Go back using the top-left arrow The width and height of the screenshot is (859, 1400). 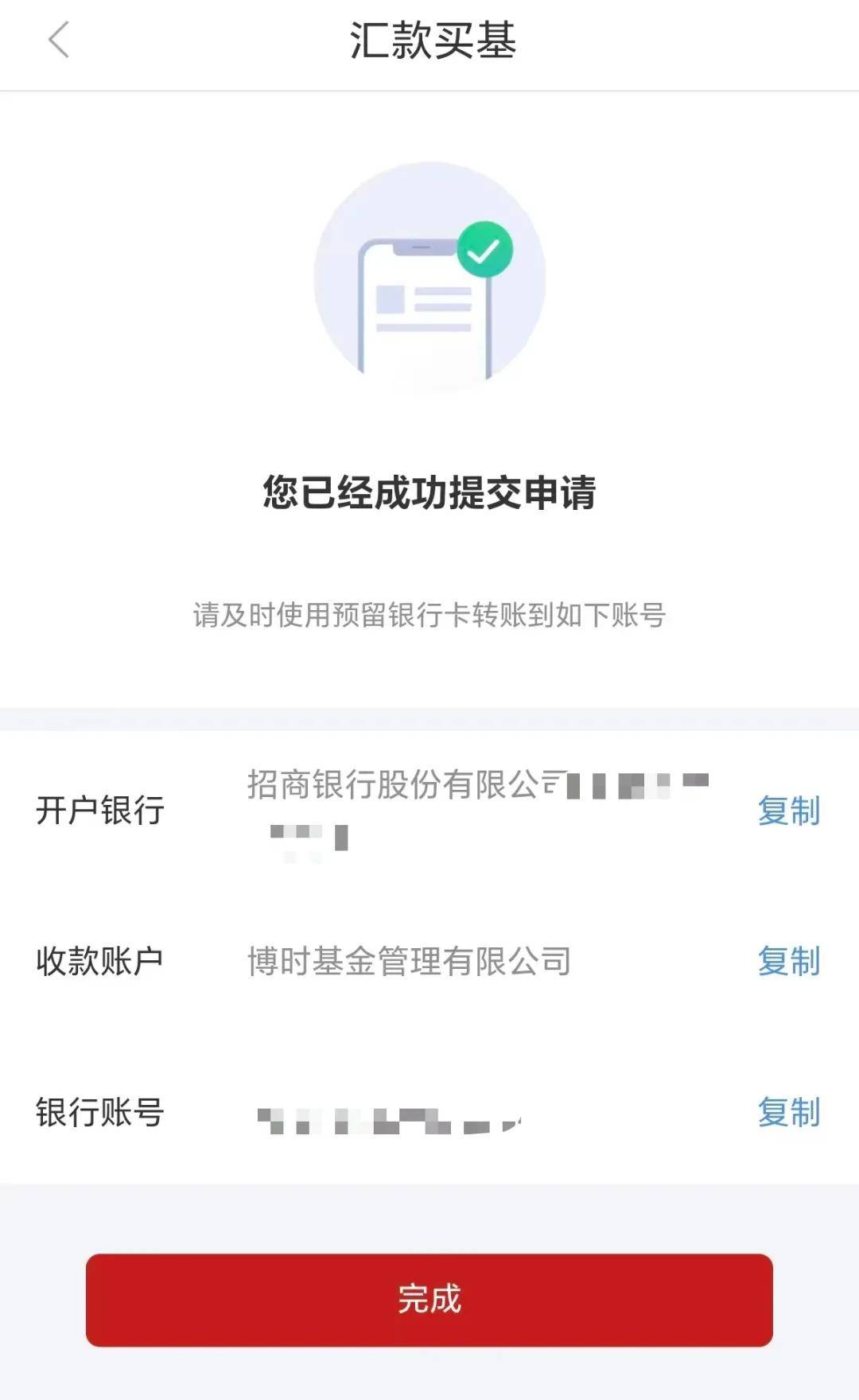[x=59, y=40]
